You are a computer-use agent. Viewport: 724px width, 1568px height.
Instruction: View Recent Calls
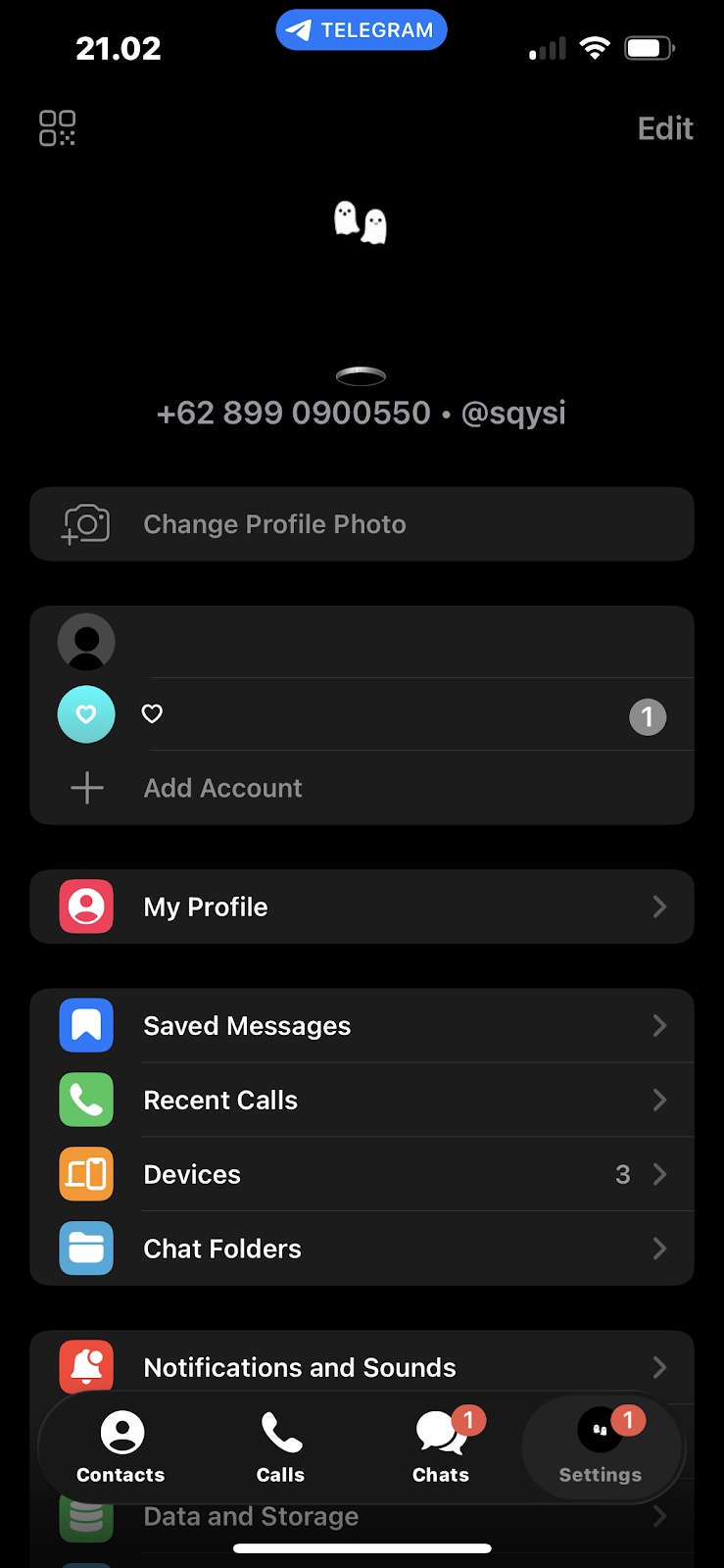362,1101
